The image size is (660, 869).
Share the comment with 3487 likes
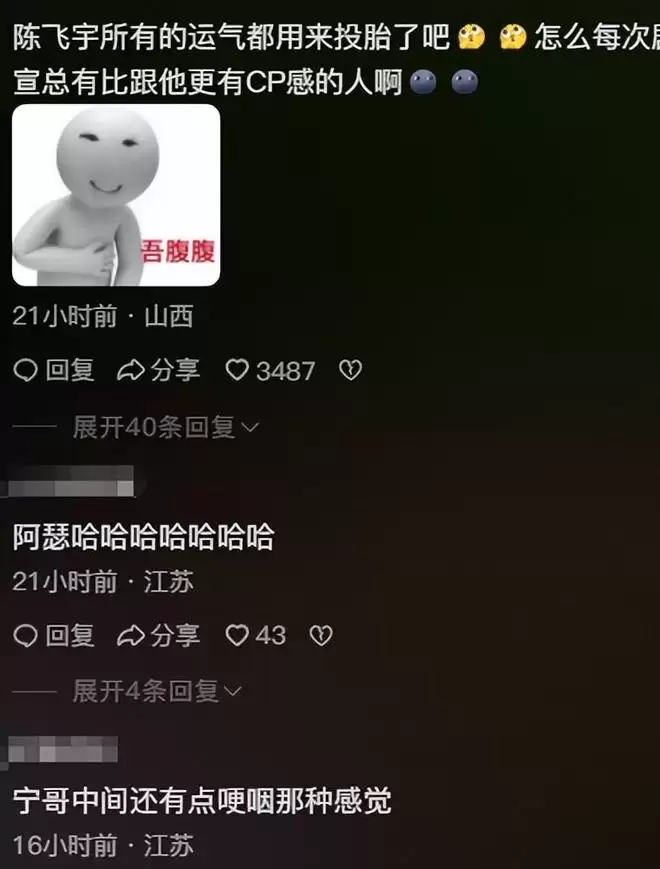click(x=159, y=371)
